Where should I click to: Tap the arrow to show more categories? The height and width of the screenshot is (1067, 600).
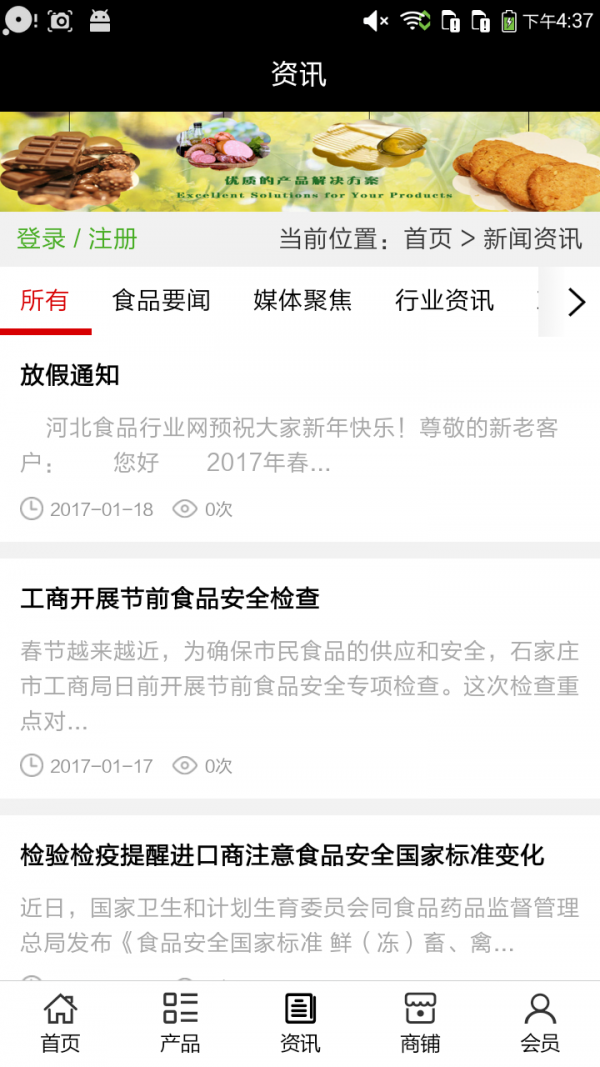point(576,302)
